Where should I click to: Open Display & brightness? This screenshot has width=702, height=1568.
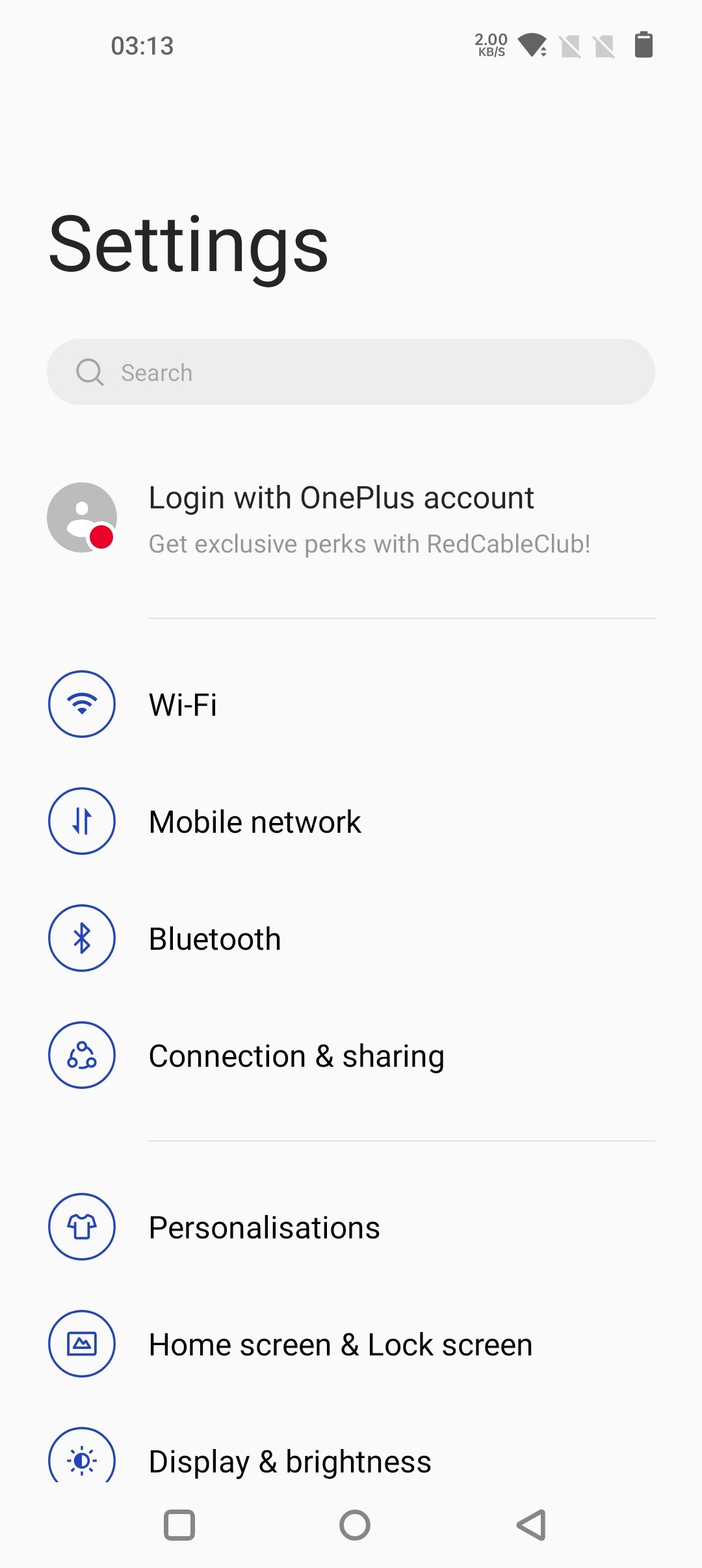click(x=351, y=1456)
